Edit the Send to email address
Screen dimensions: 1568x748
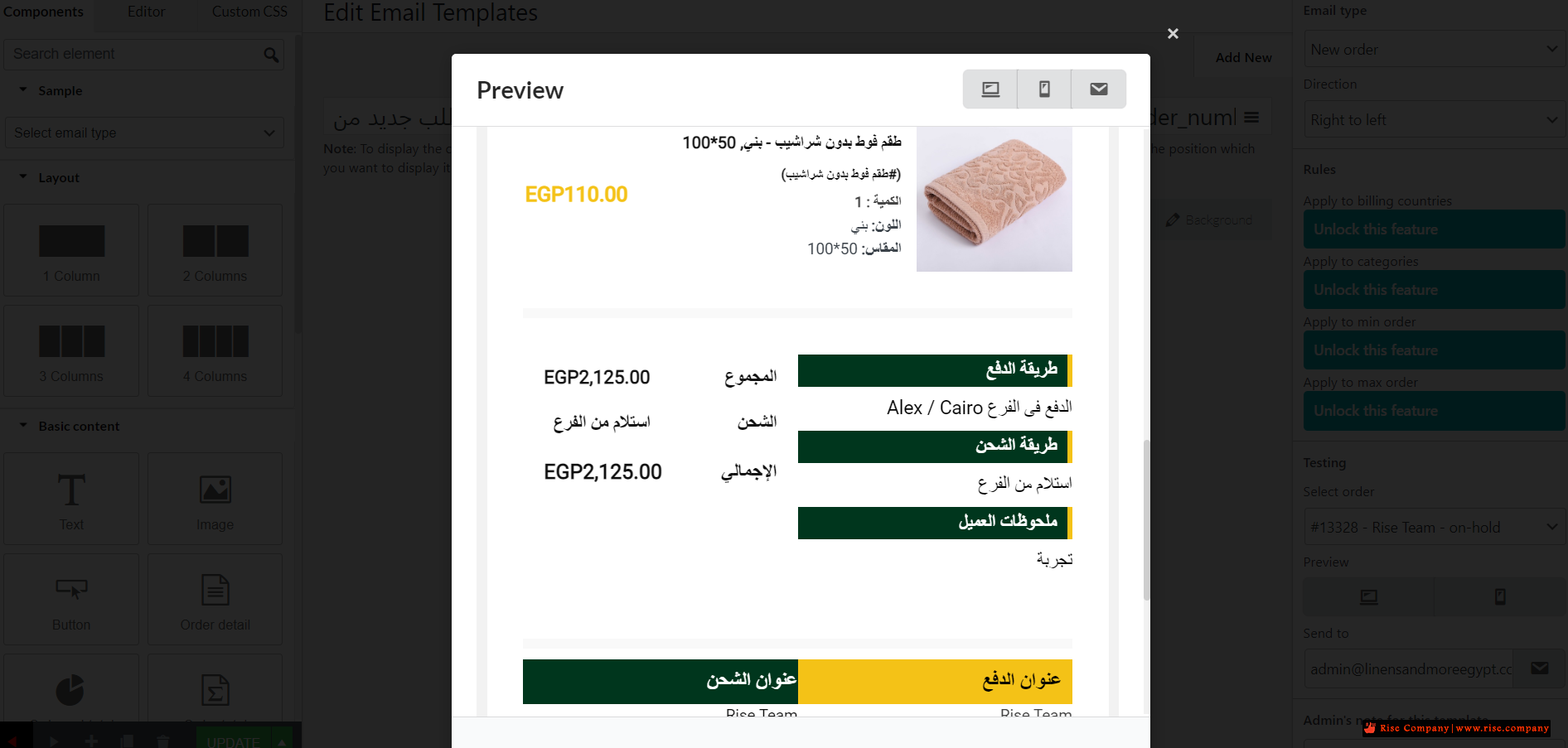[1409, 668]
